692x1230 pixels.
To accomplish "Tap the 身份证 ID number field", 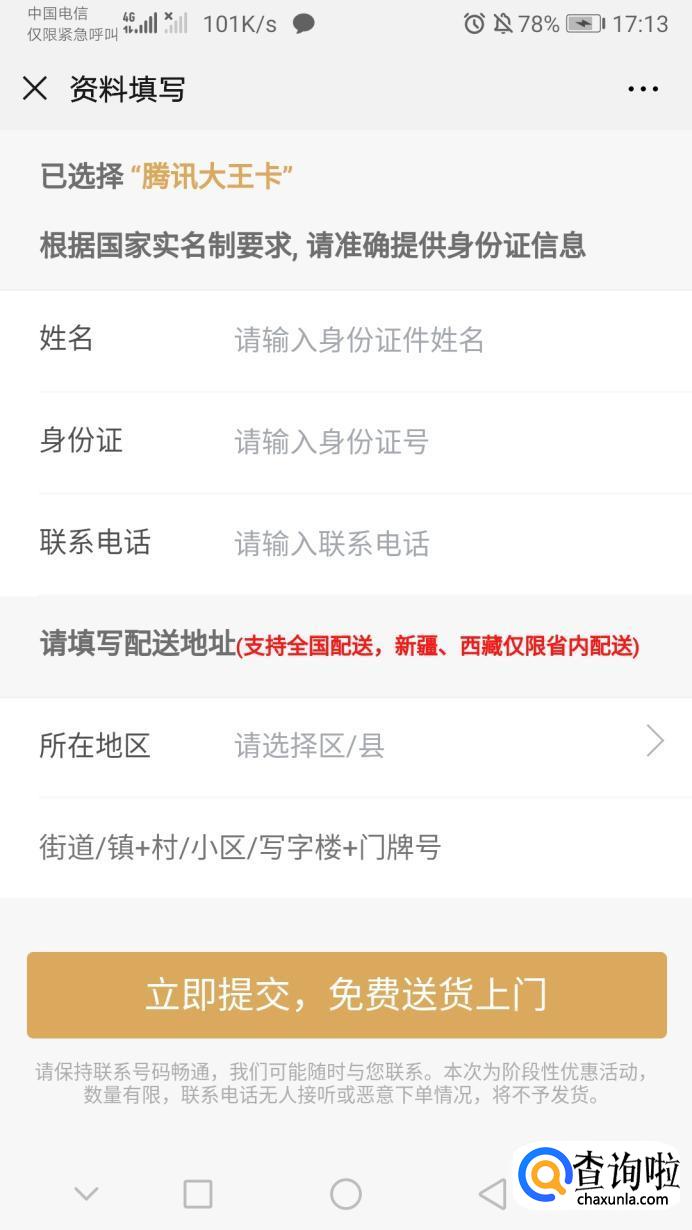I will [440, 442].
